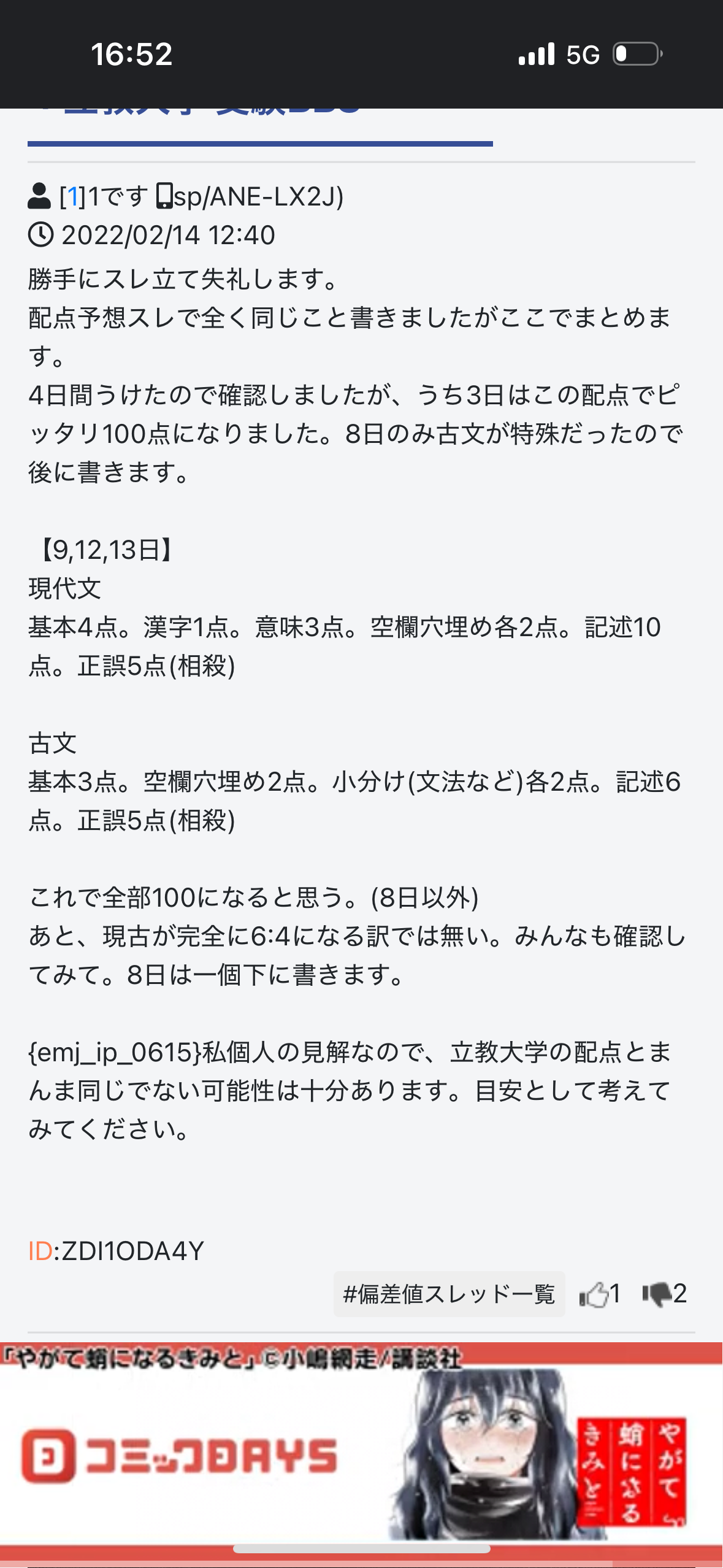Give the post a thumbs up
This screenshot has width=723, height=1568.
(x=594, y=1294)
